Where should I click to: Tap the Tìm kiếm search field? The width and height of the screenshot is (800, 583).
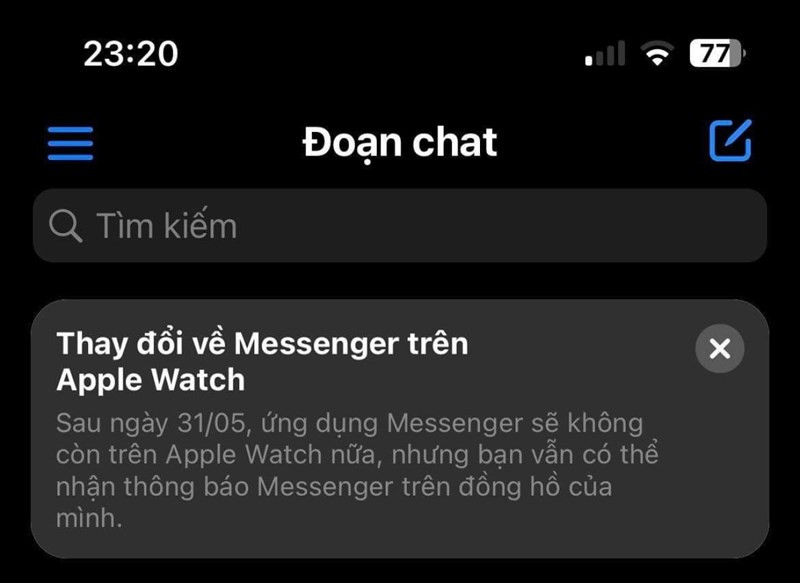tap(400, 226)
